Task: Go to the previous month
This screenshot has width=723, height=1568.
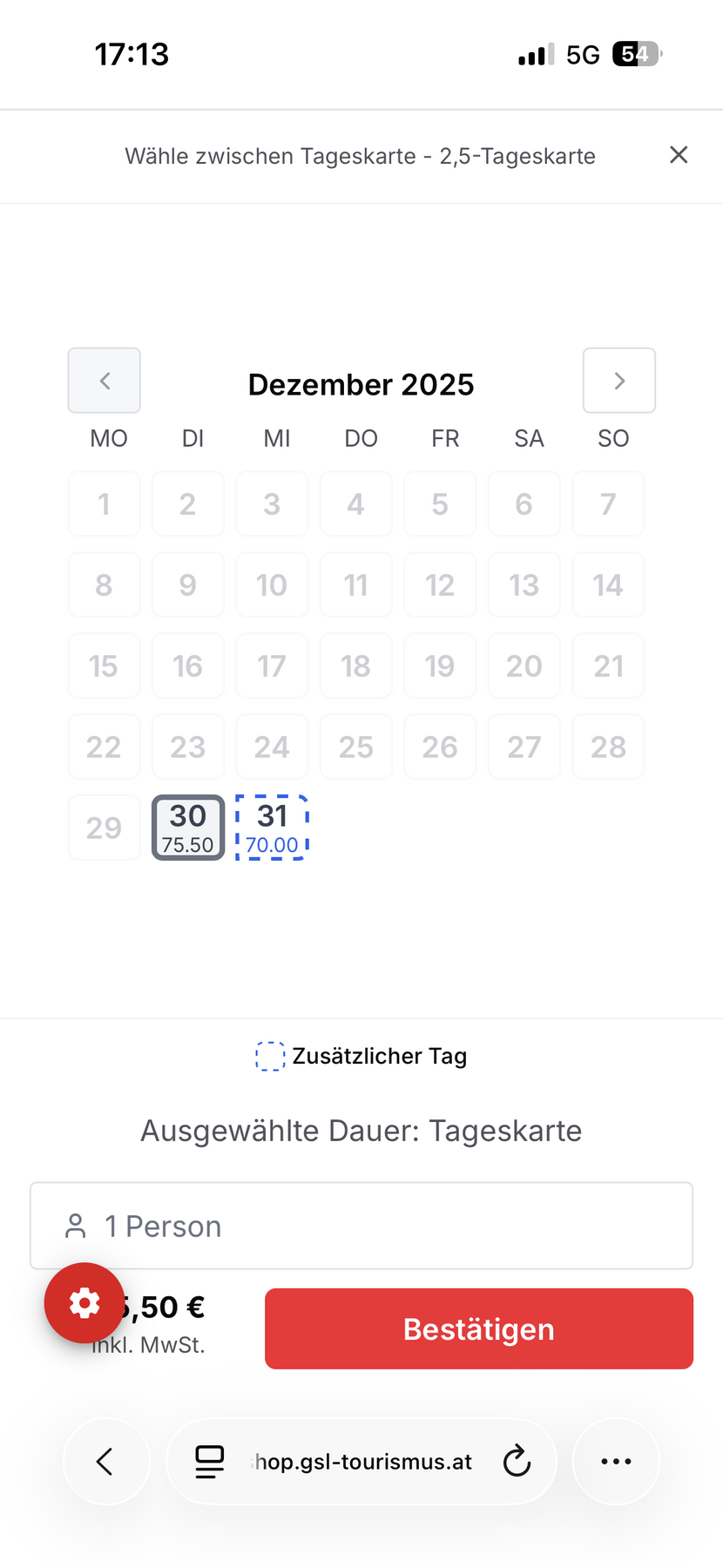Action: 105,381
